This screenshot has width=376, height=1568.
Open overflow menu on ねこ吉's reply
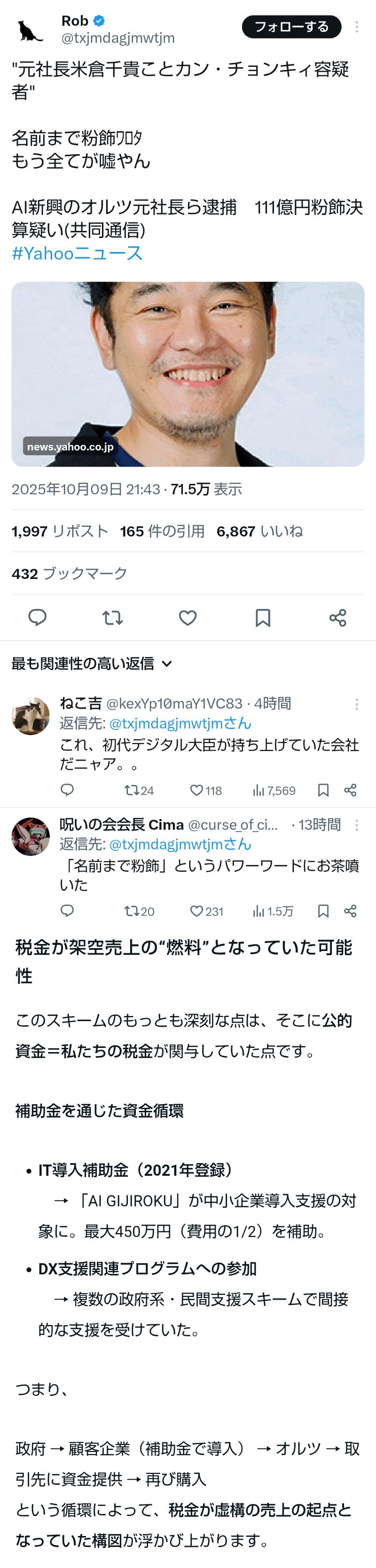(357, 704)
